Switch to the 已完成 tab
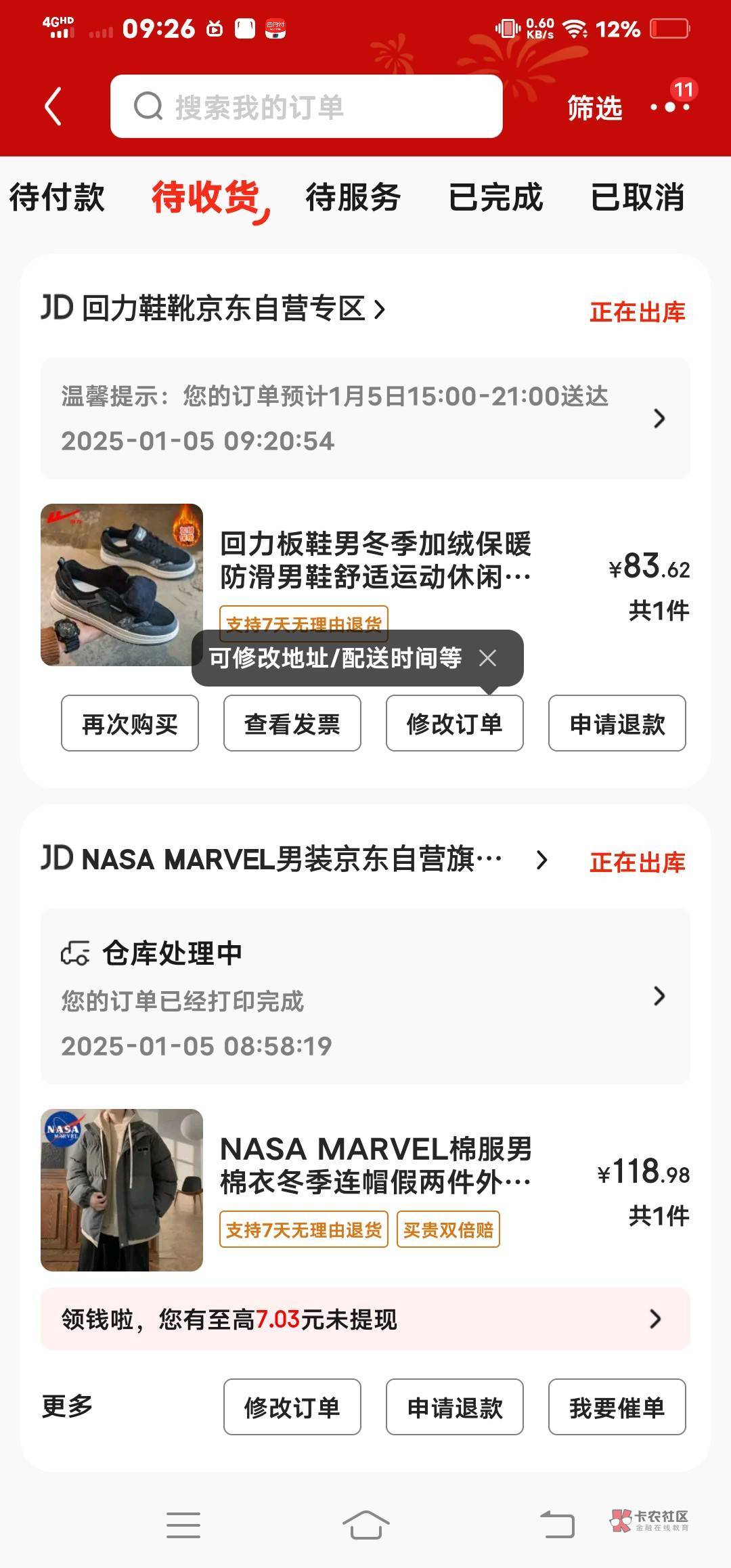Image resolution: width=731 pixels, height=1568 pixels. 495,198
